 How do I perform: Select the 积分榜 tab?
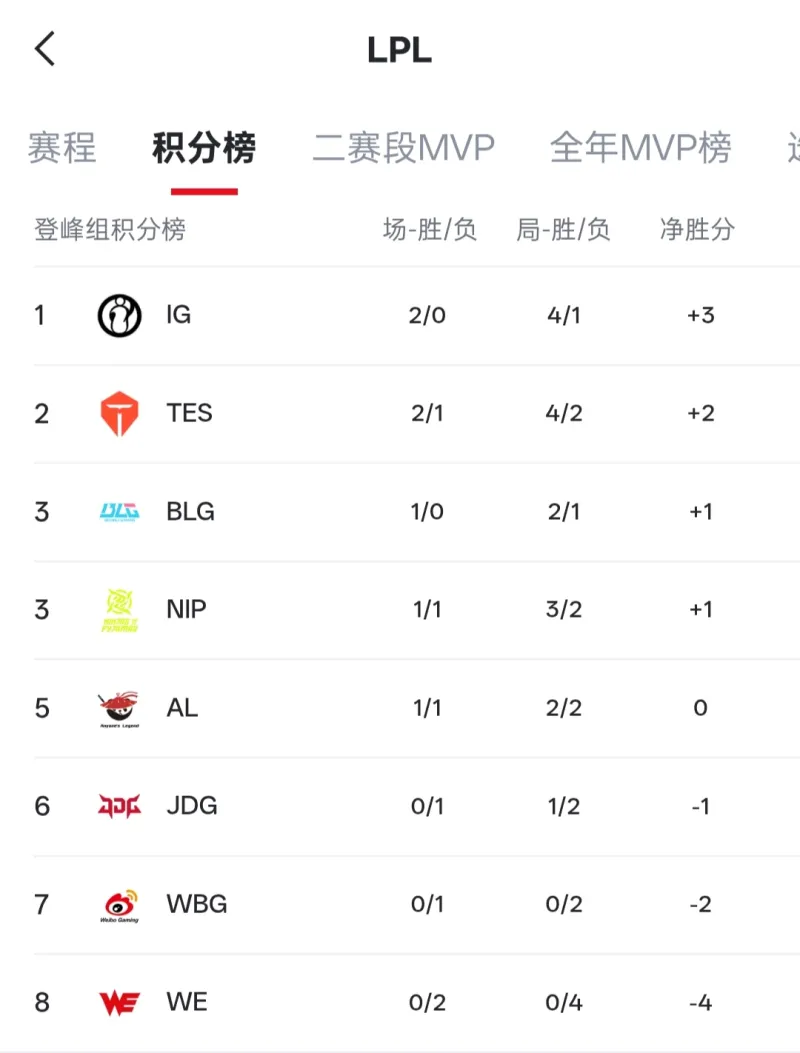[x=204, y=147]
